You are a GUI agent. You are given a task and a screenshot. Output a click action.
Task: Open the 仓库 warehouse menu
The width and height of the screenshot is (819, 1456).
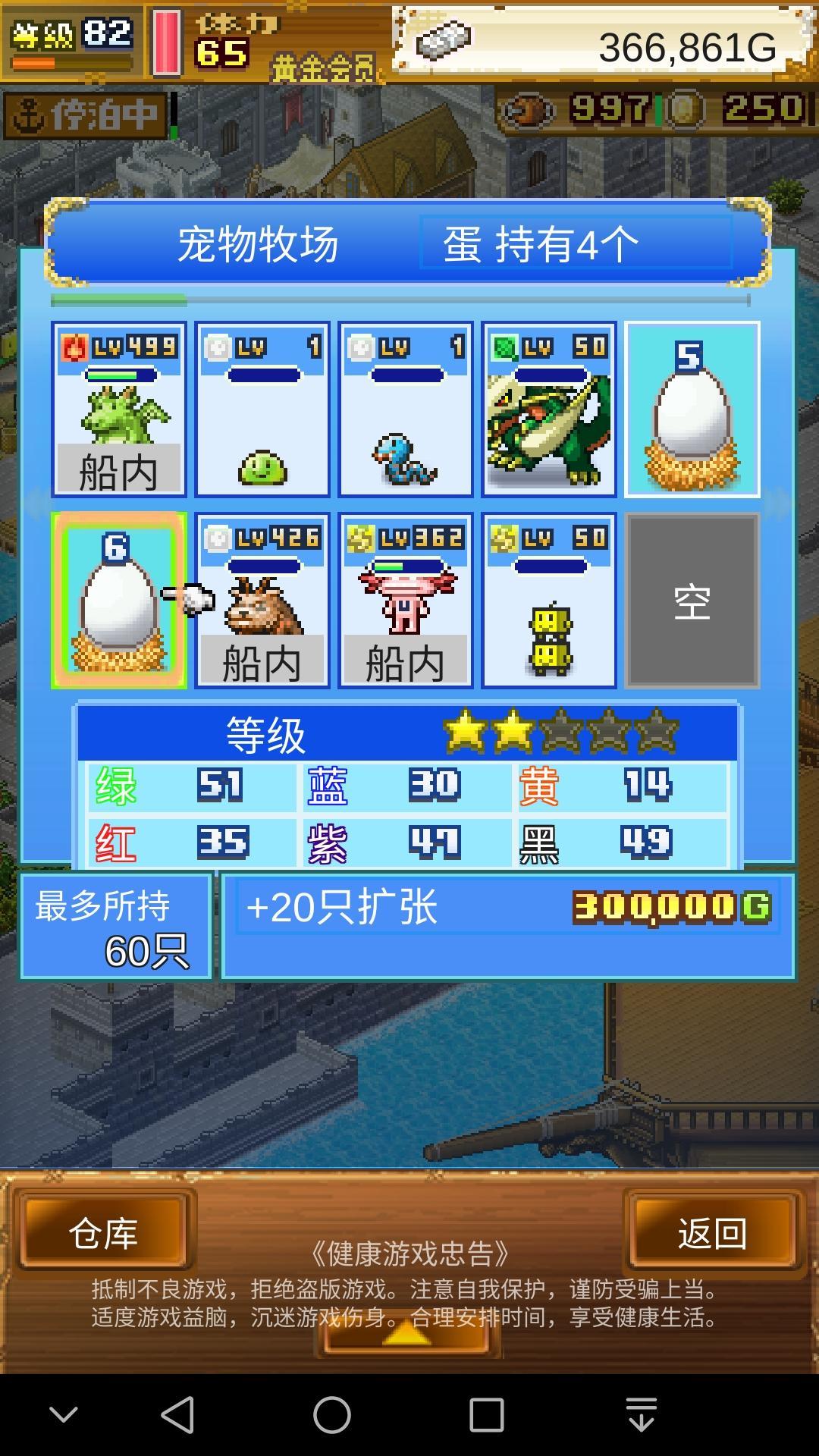(106, 1227)
